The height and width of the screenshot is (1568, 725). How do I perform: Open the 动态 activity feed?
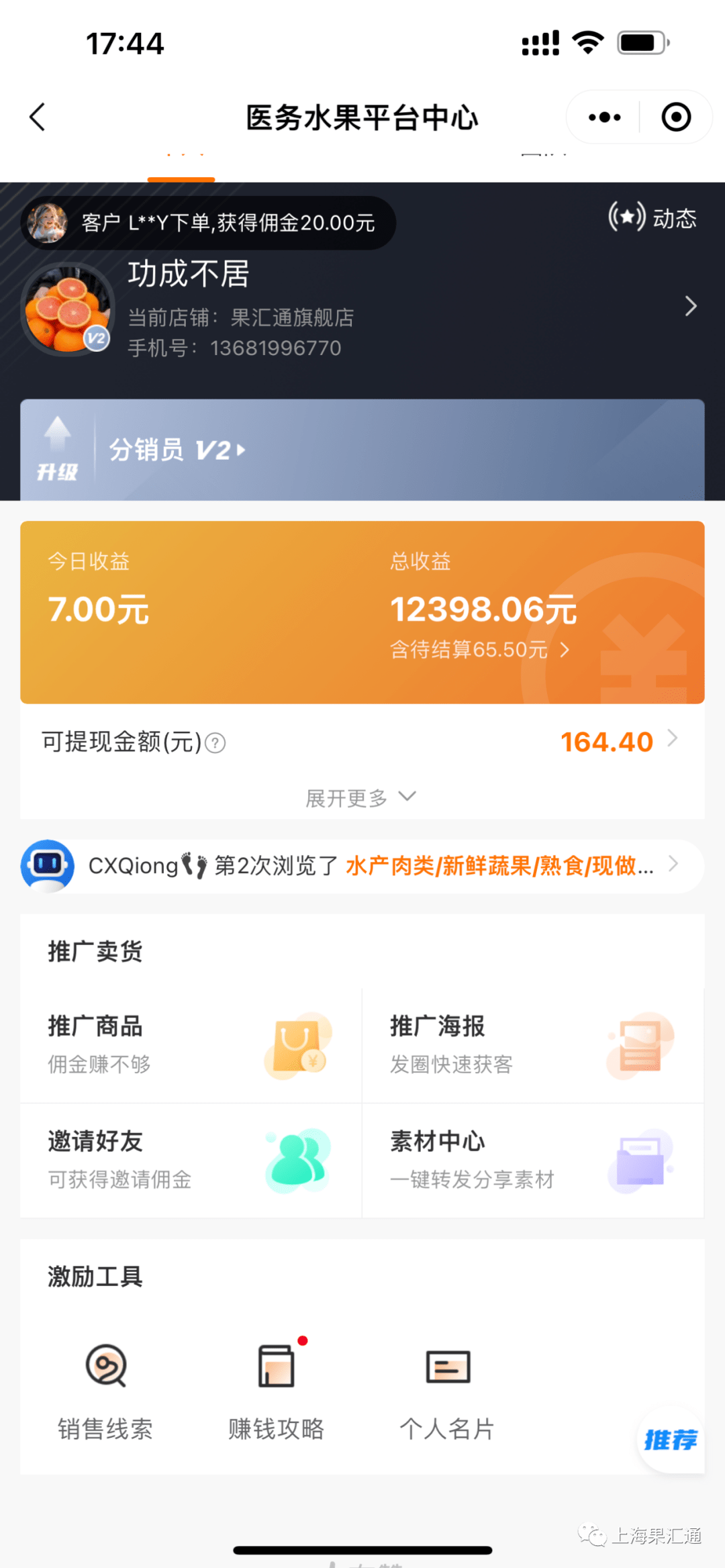[652, 218]
